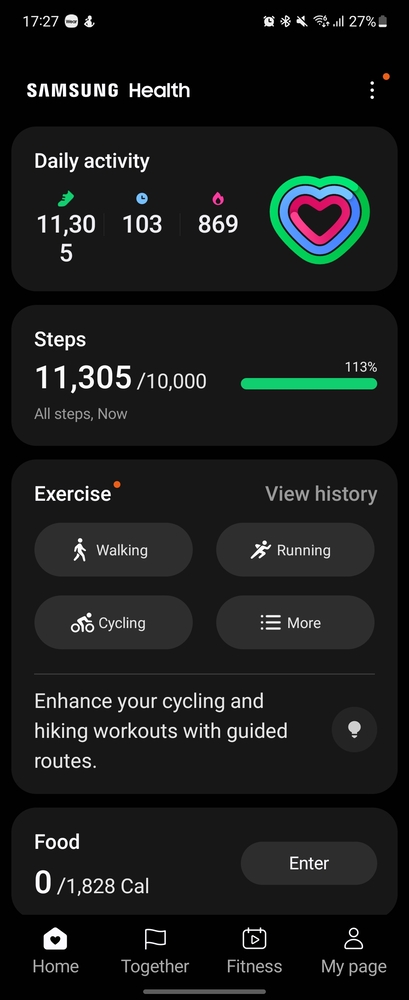This screenshot has width=409, height=1000.
Task: Switch to the Together tab
Action: [x=155, y=952]
